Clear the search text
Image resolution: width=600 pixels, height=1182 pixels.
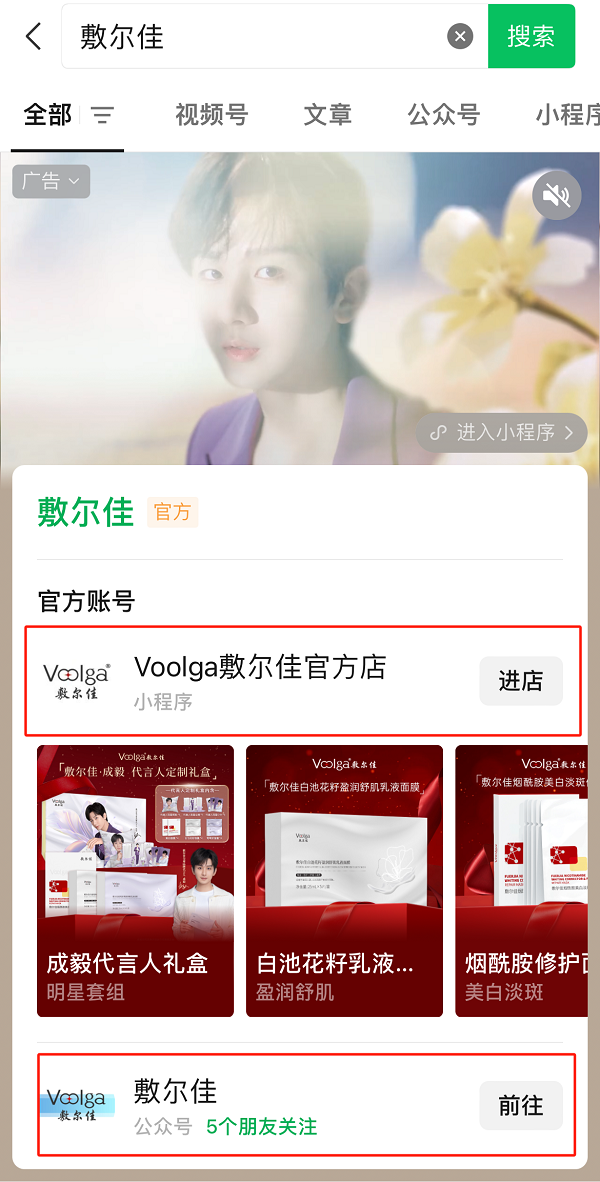pyautogui.click(x=460, y=37)
